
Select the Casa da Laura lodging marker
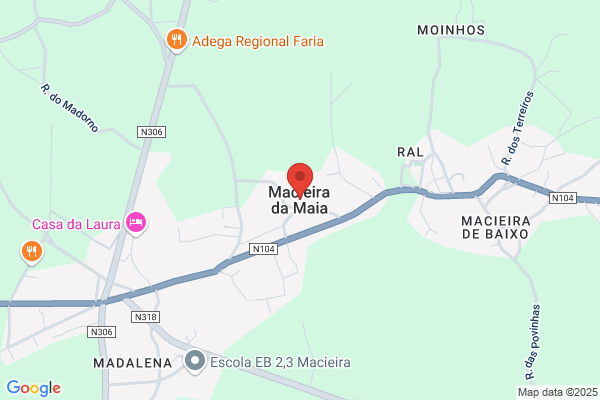[136, 223]
